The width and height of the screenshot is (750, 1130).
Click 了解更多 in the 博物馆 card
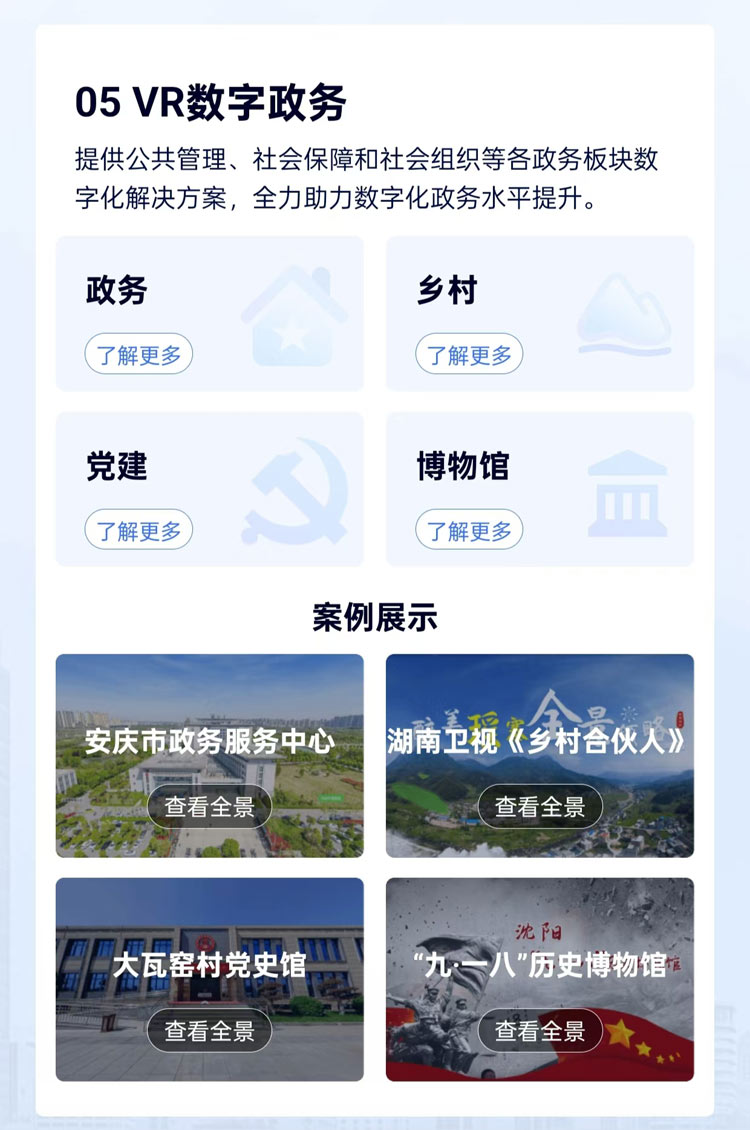tap(470, 530)
